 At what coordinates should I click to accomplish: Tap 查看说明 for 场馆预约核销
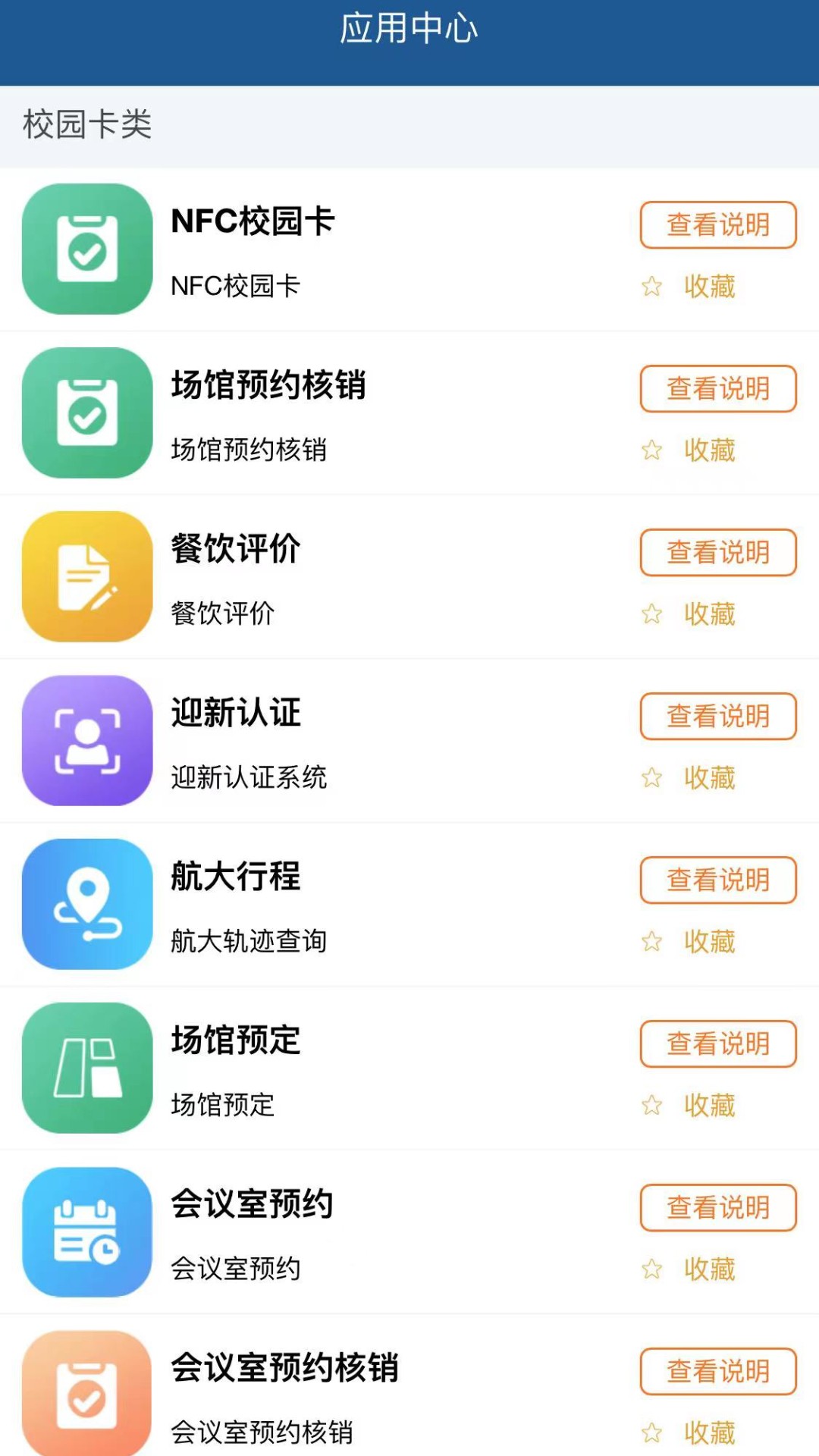click(x=717, y=388)
